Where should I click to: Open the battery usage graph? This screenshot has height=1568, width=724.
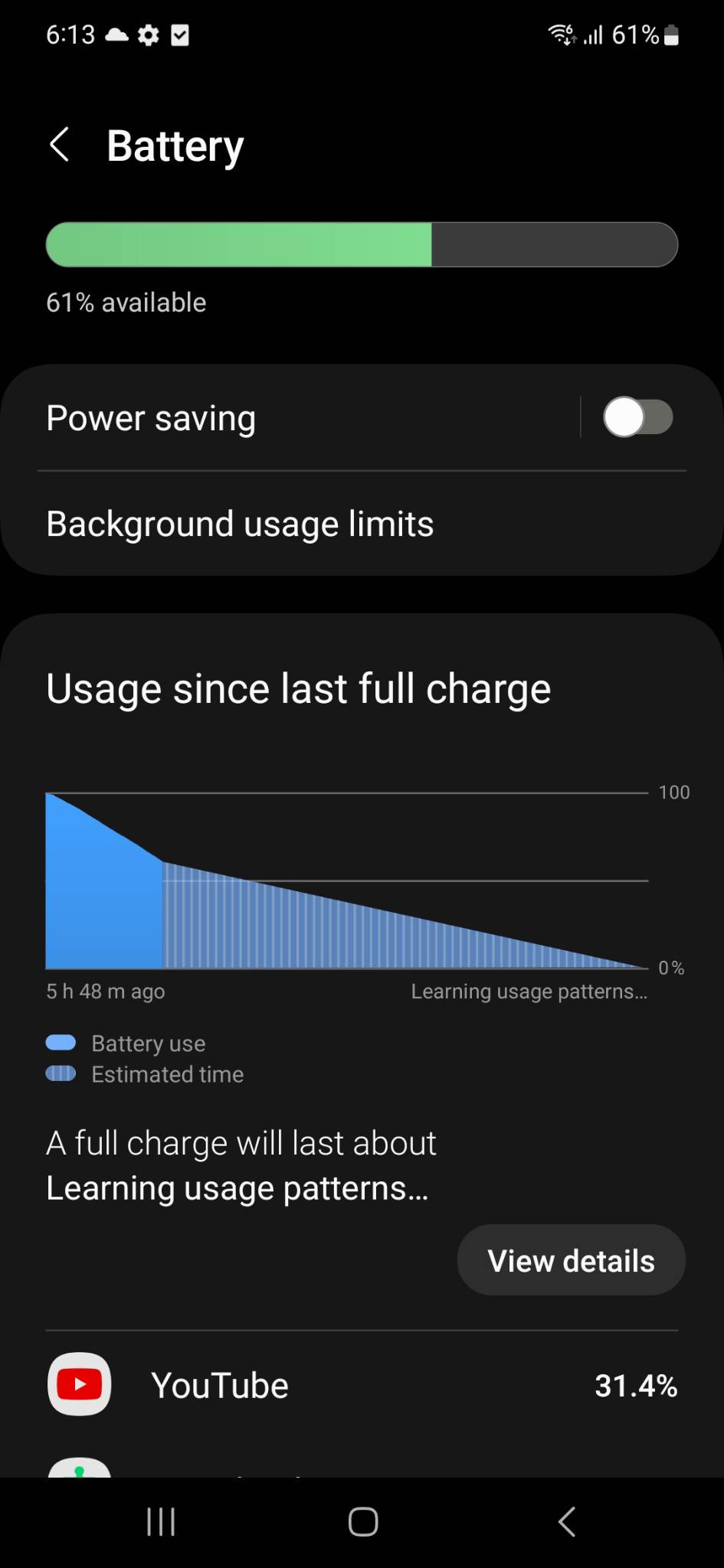346,880
